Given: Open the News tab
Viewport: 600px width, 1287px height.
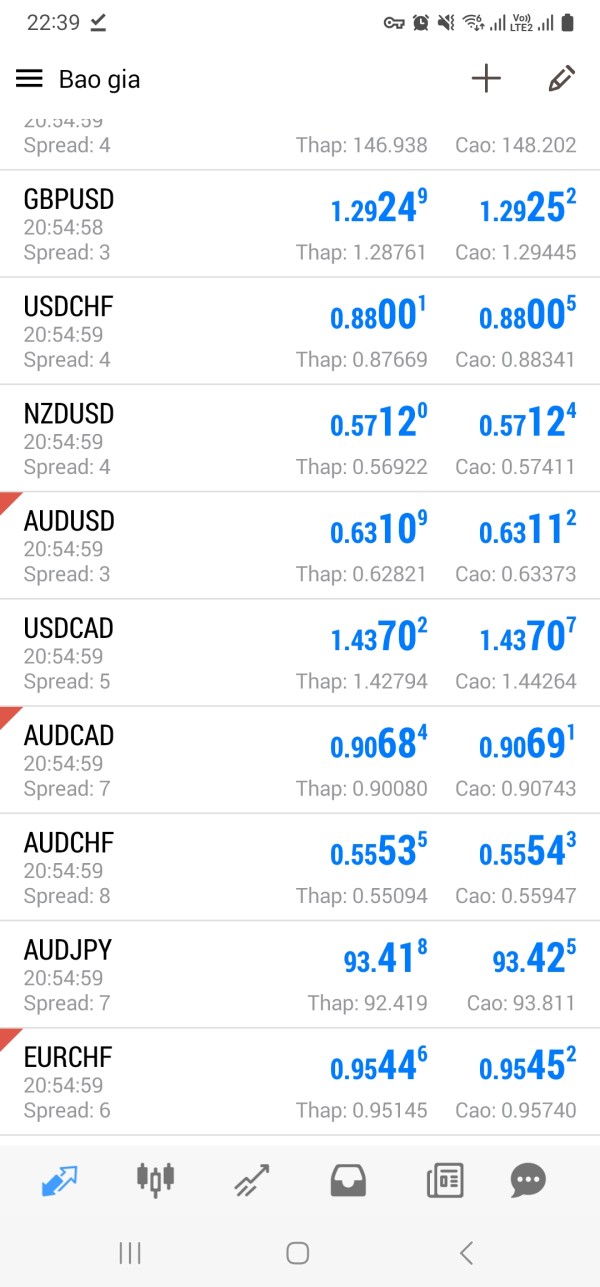Looking at the screenshot, I should tap(444, 1181).
